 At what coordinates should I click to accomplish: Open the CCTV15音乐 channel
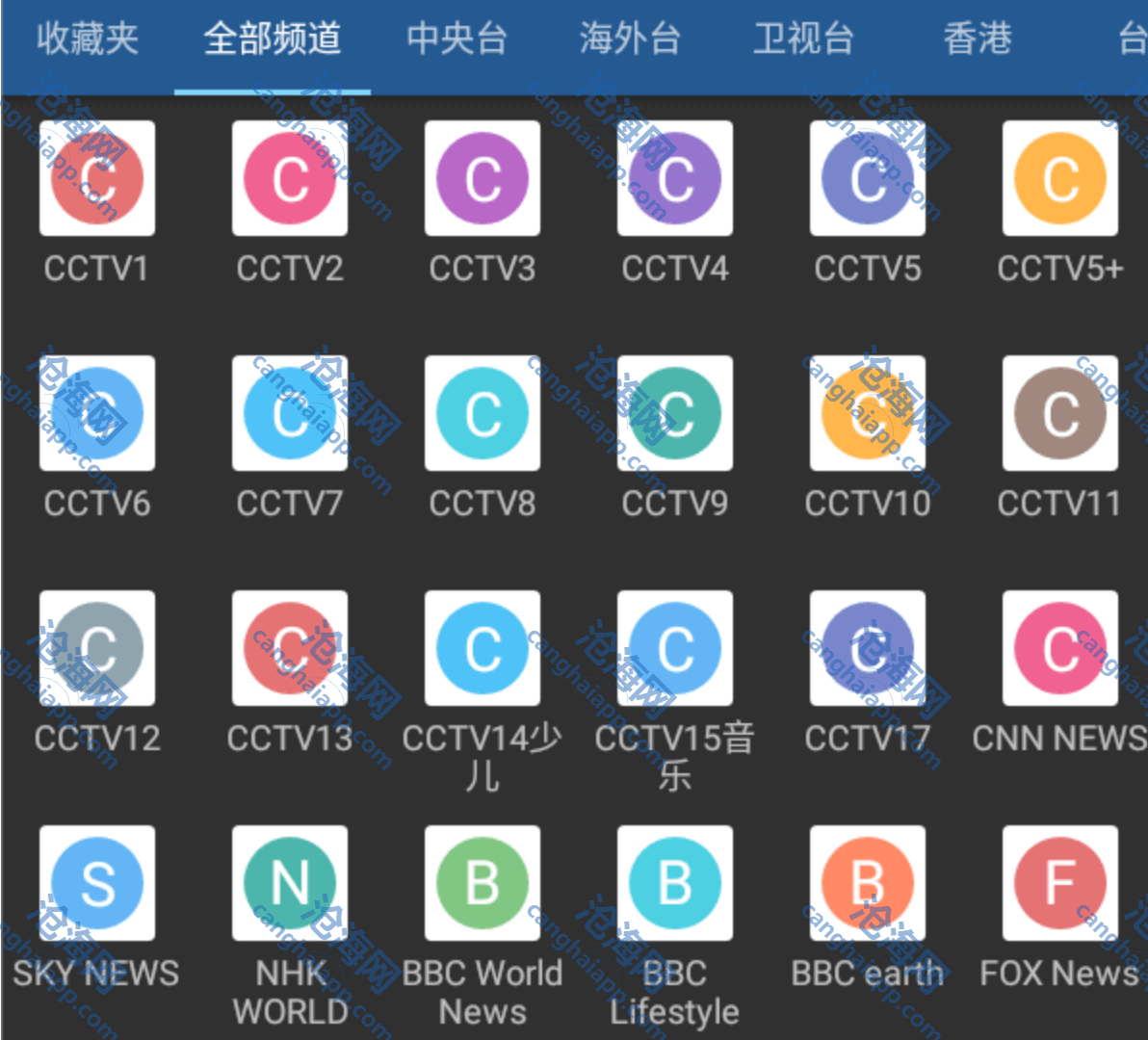point(675,649)
